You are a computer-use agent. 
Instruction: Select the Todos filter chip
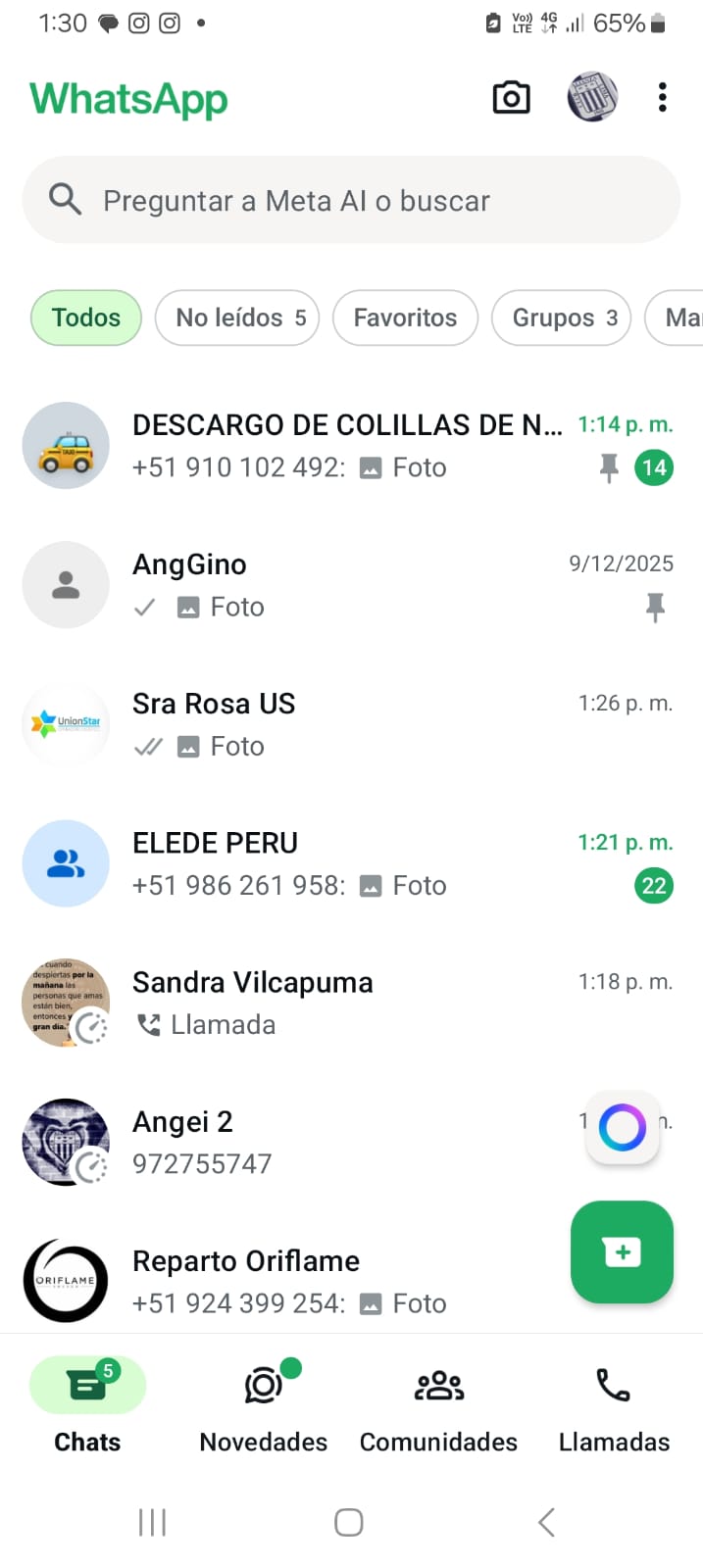(86, 318)
